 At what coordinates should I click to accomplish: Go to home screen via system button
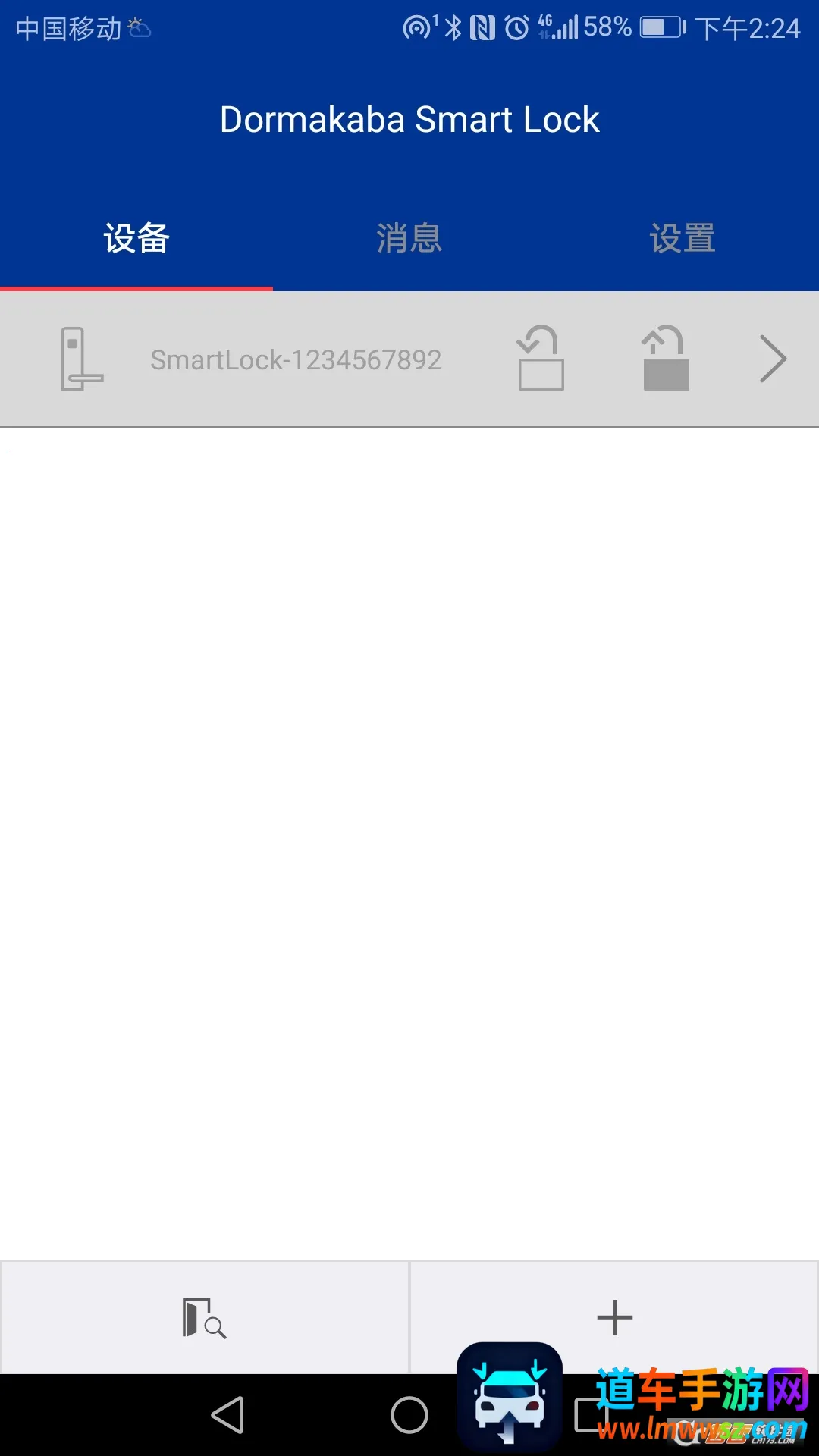pyautogui.click(x=409, y=1415)
